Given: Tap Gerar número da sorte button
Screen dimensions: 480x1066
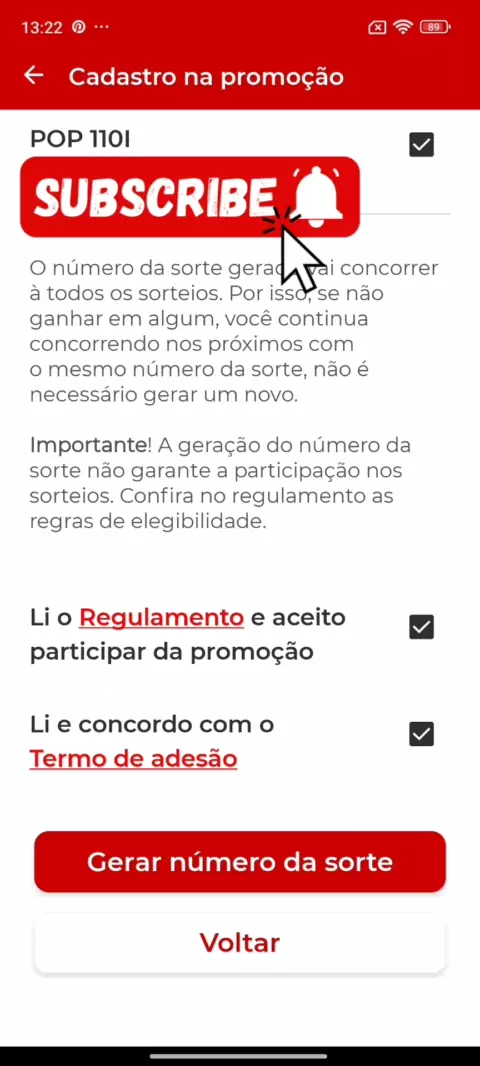Looking at the screenshot, I should (x=240, y=861).
